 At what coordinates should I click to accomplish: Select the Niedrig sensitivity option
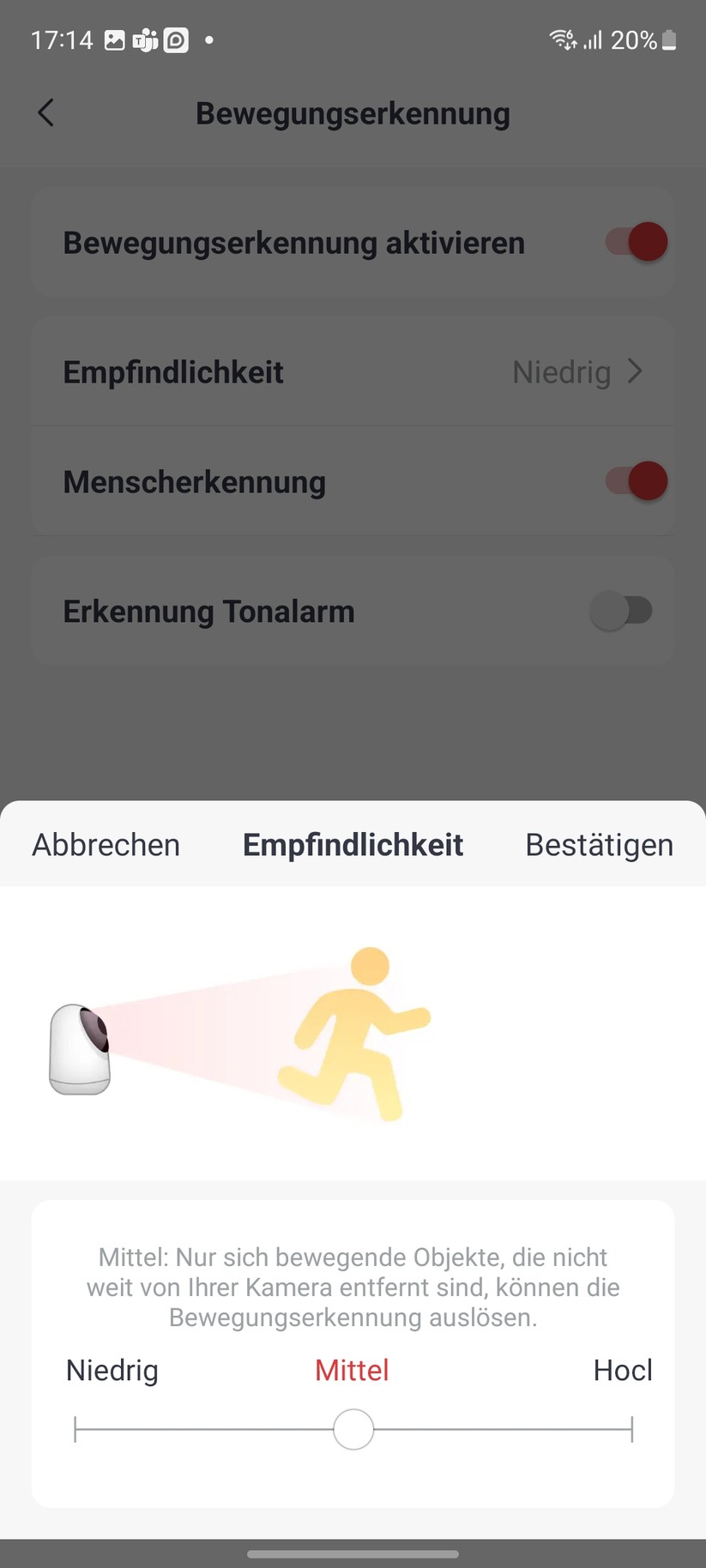pos(112,1370)
